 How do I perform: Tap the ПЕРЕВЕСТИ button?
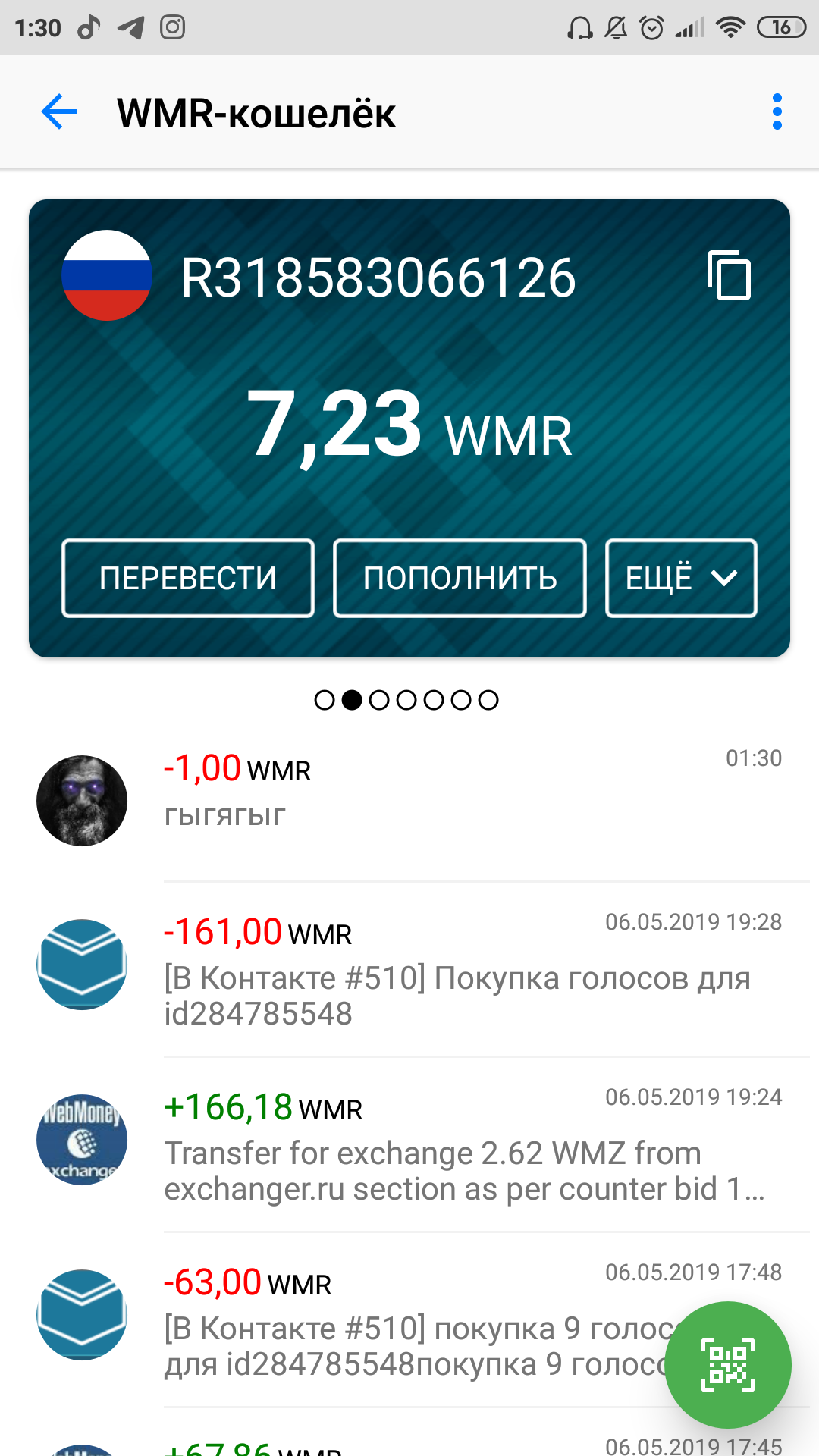(188, 579)
